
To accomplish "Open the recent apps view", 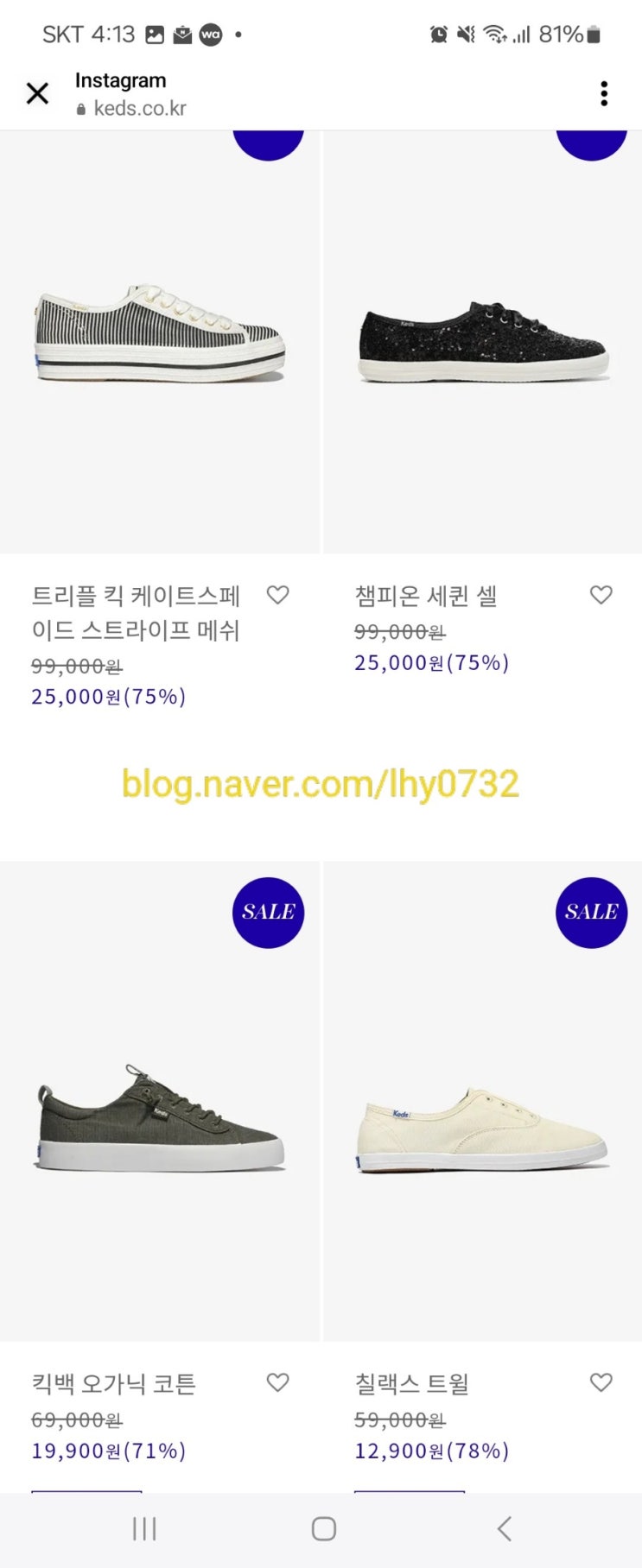I will coord(144,1528).
